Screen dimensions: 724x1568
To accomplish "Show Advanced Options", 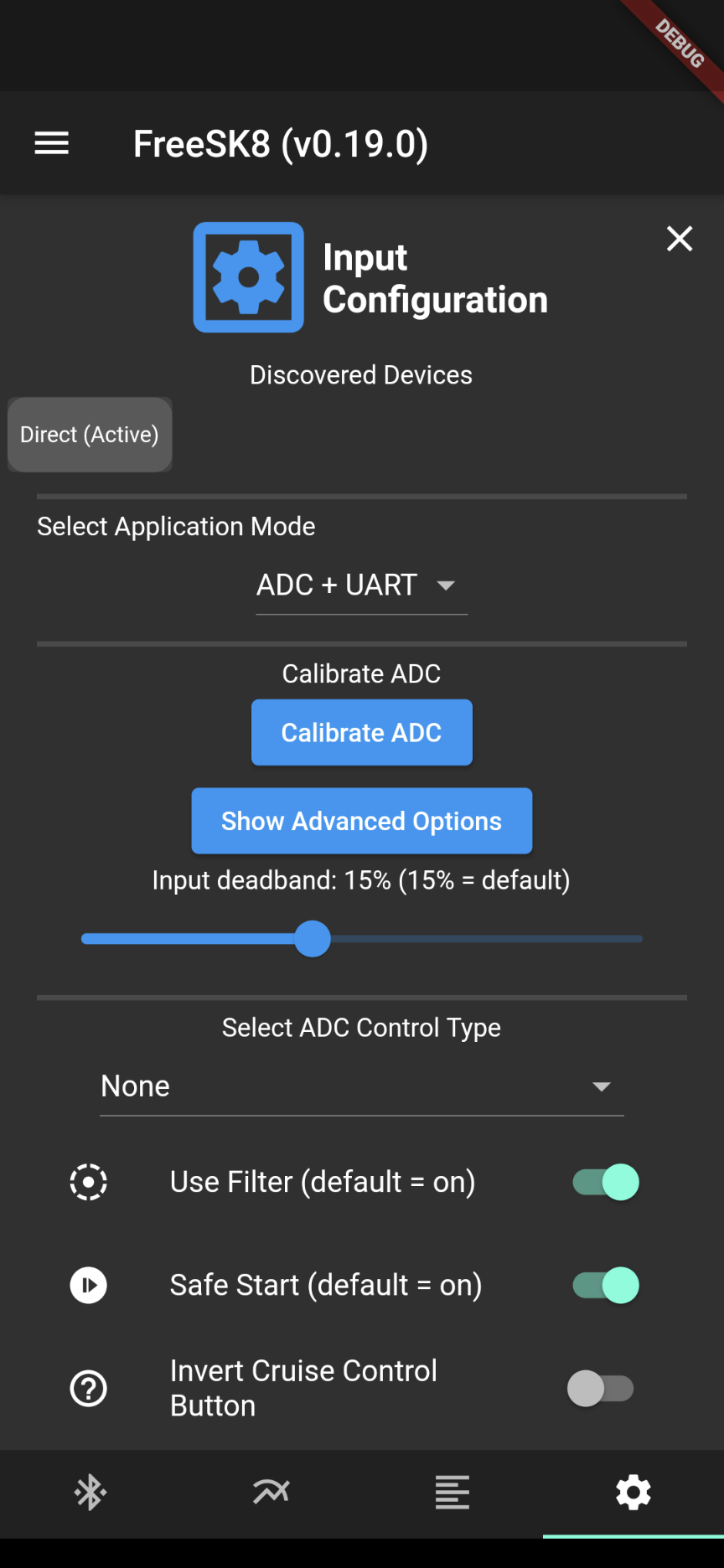I will [x=361, y=822].
